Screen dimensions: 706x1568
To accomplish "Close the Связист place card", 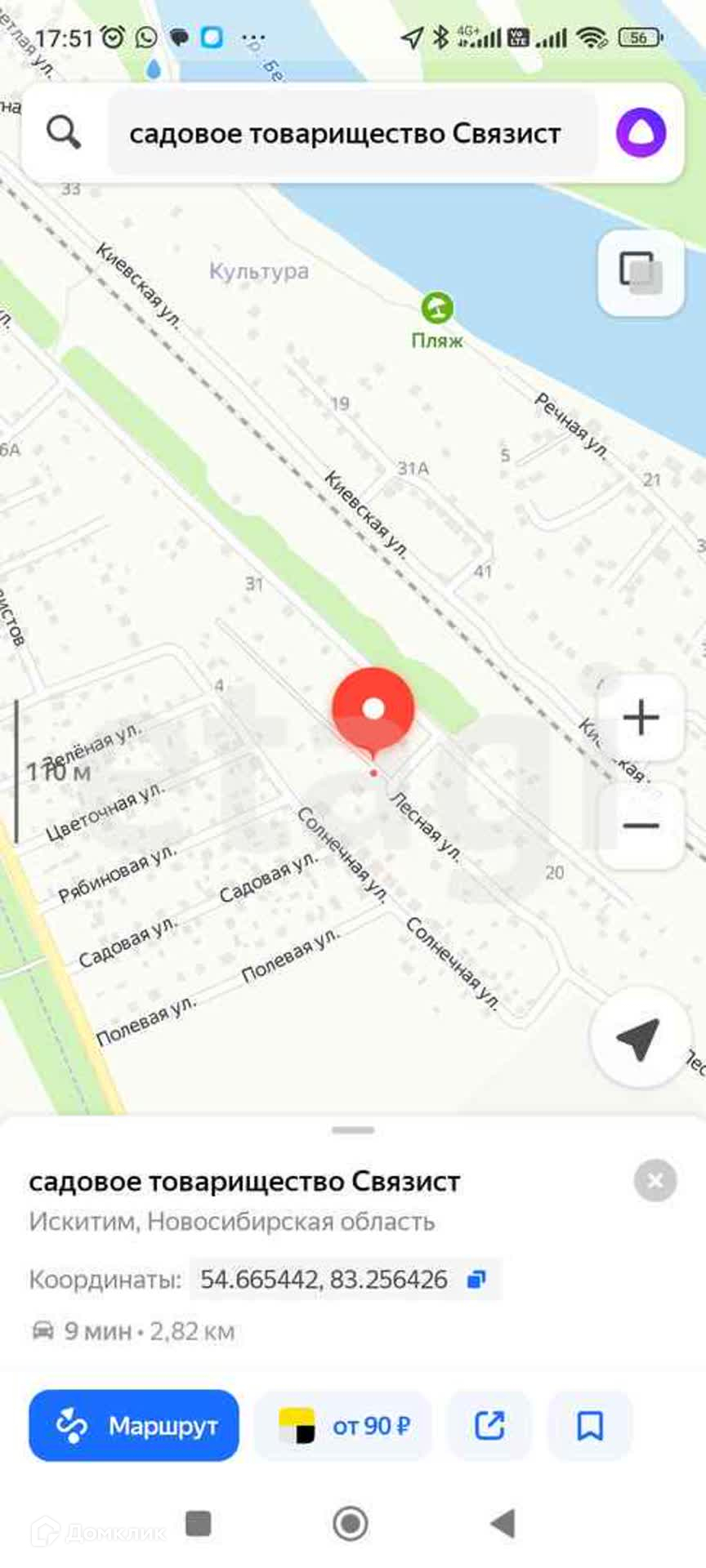I will tap(655, 1181).
